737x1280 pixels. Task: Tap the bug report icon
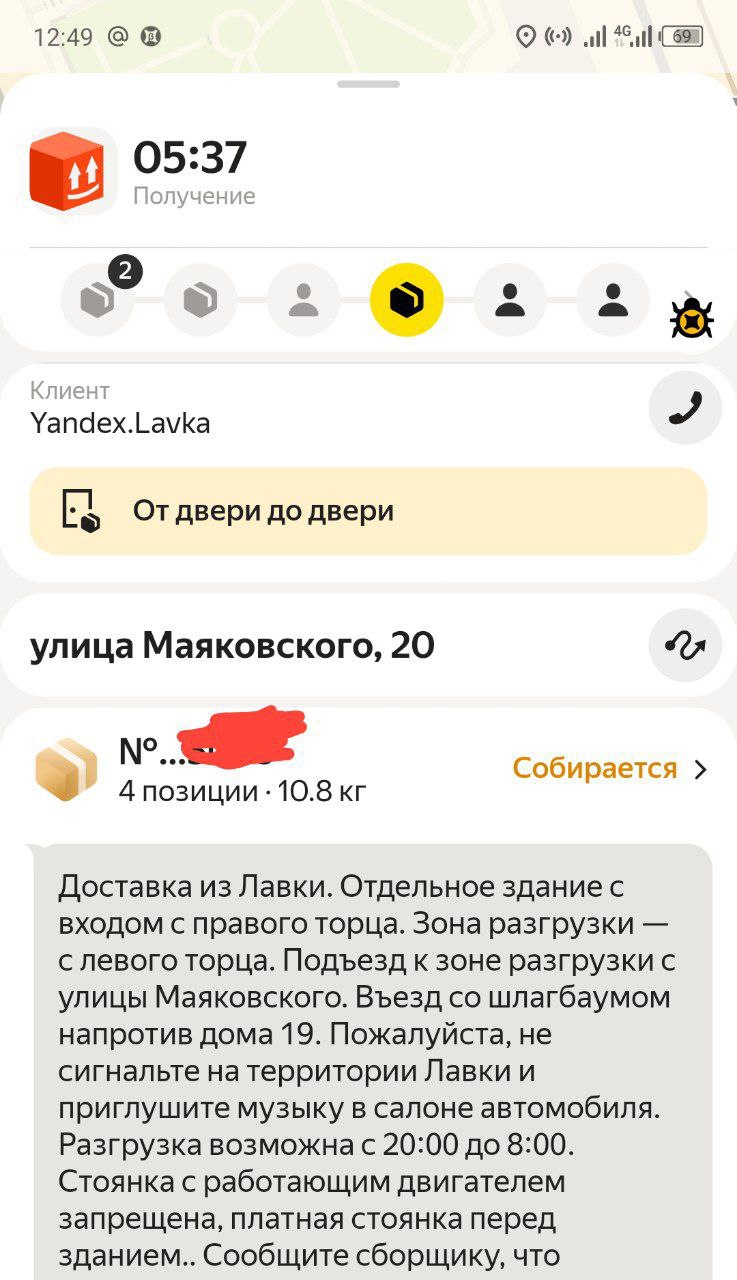pos(691,320)
